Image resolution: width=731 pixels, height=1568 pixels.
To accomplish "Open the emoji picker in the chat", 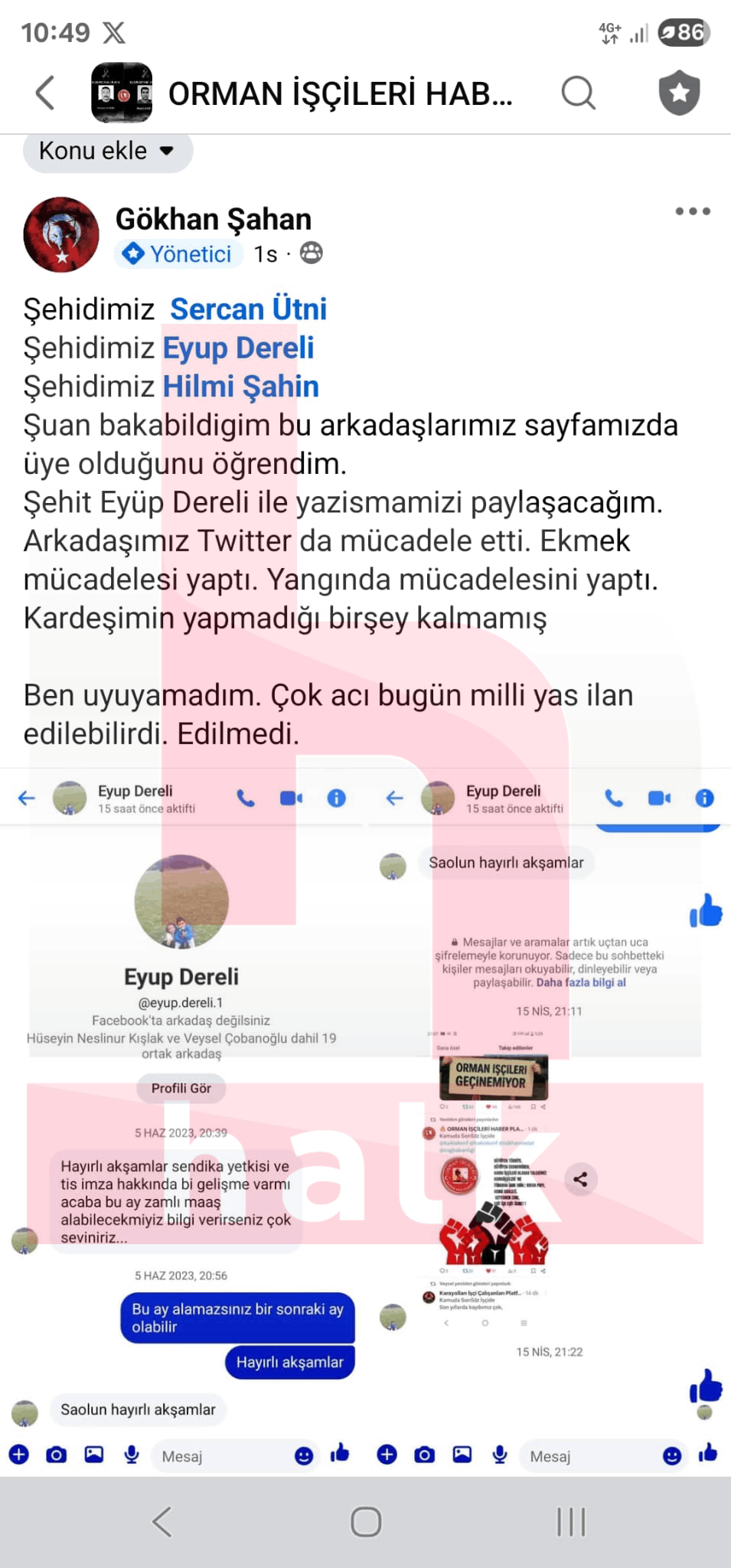I will [305, 1455].
